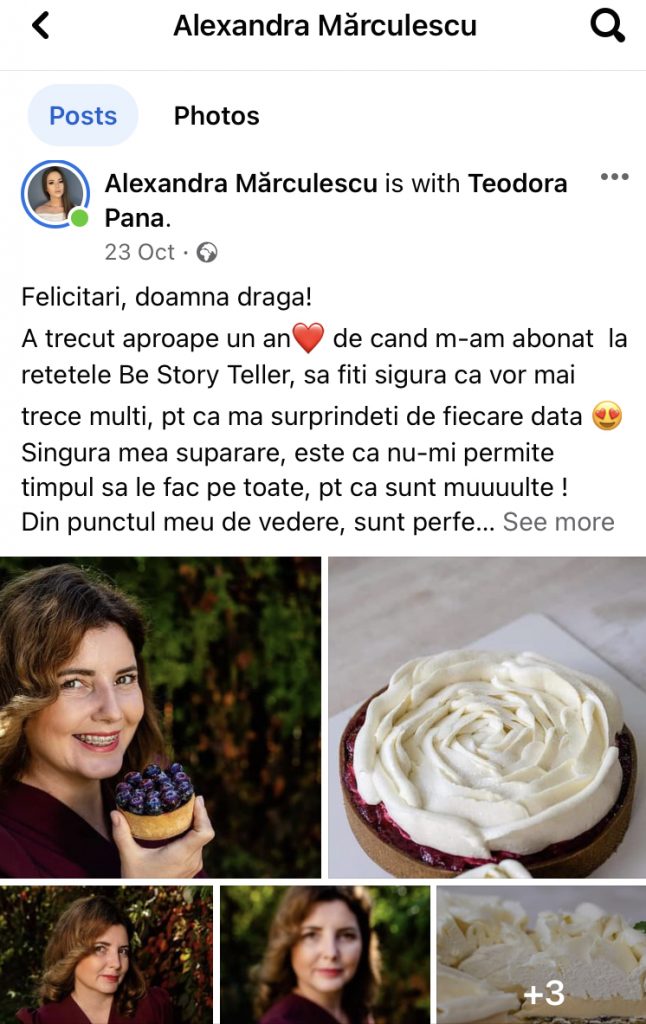The height and width of the screenshot is (1024, 646).
Task: Expand the post text with See more
Action: coord(558,522)
